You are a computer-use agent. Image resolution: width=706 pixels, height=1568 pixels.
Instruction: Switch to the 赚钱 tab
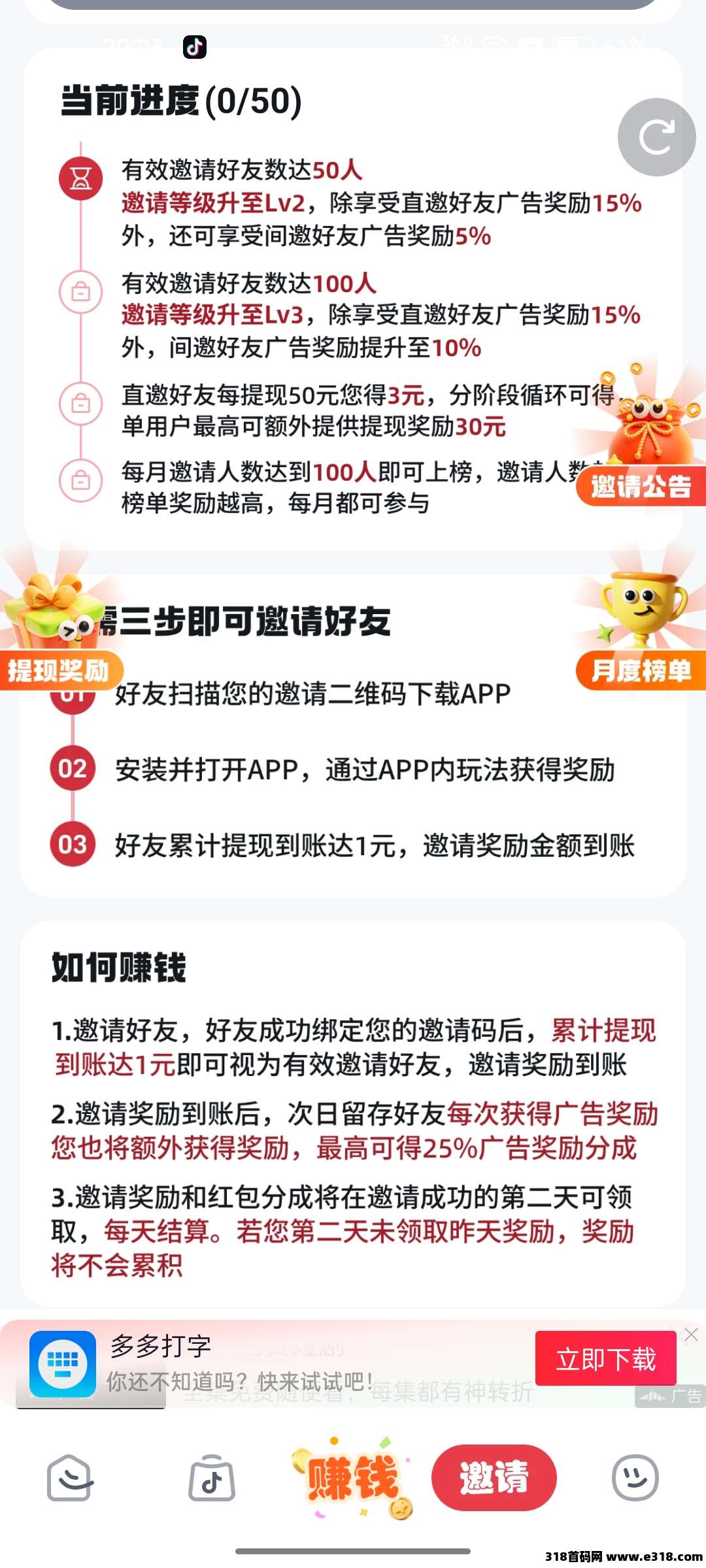(353, 1478)
